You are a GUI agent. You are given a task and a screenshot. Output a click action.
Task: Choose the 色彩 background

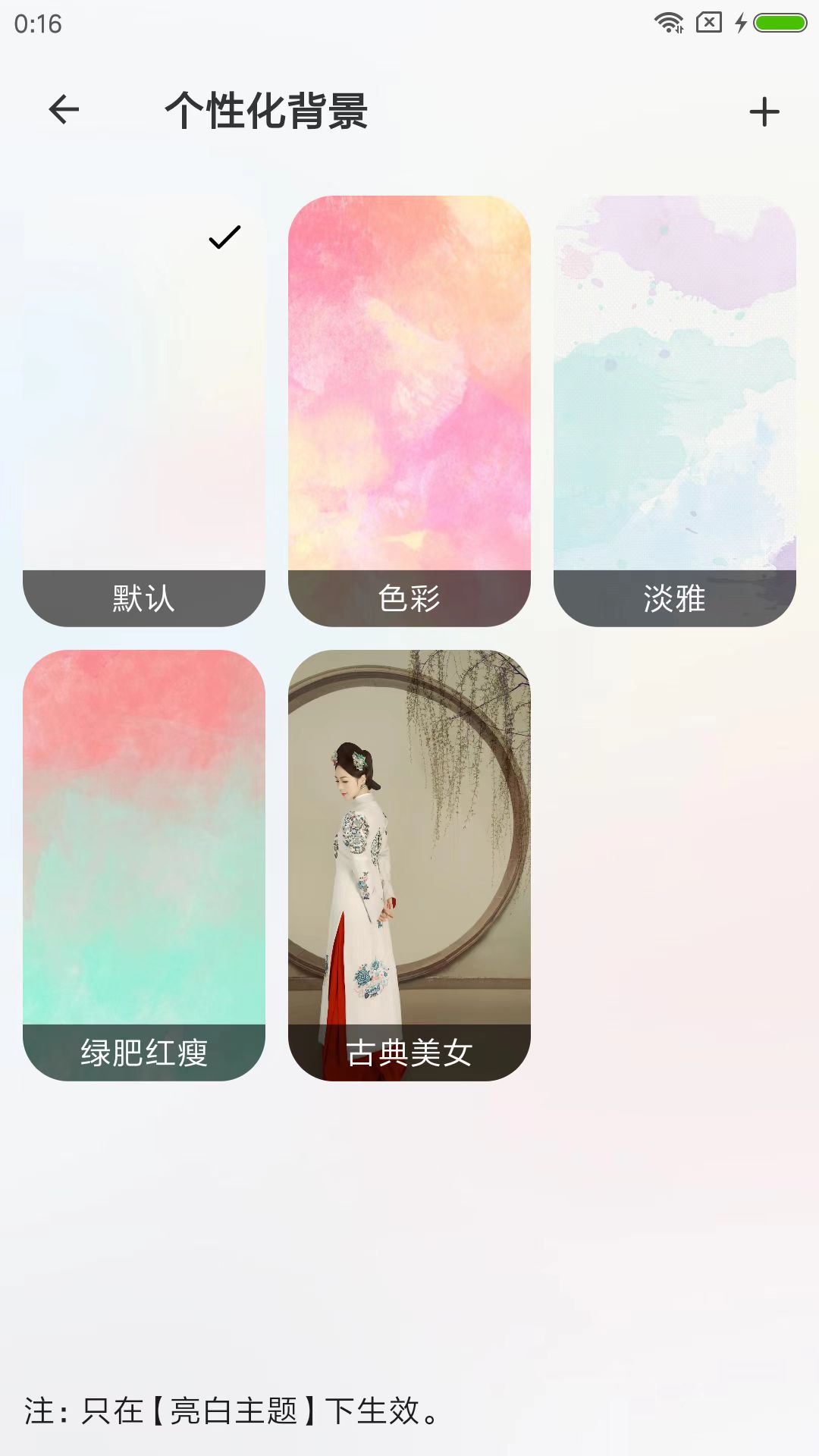click(x=409, y=409)
